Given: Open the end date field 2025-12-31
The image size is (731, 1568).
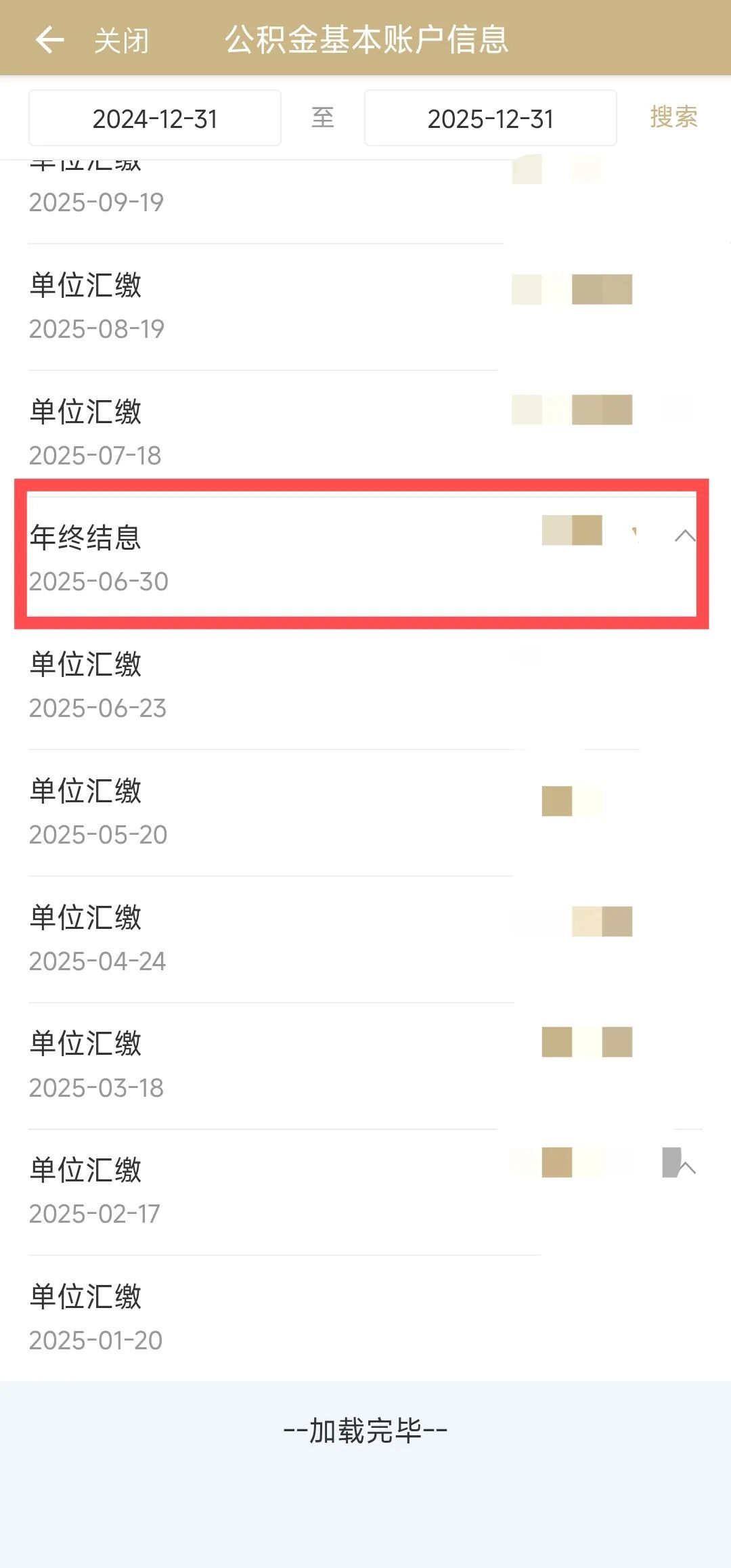Looking at the screenshot, I should (x=490, y=118).
